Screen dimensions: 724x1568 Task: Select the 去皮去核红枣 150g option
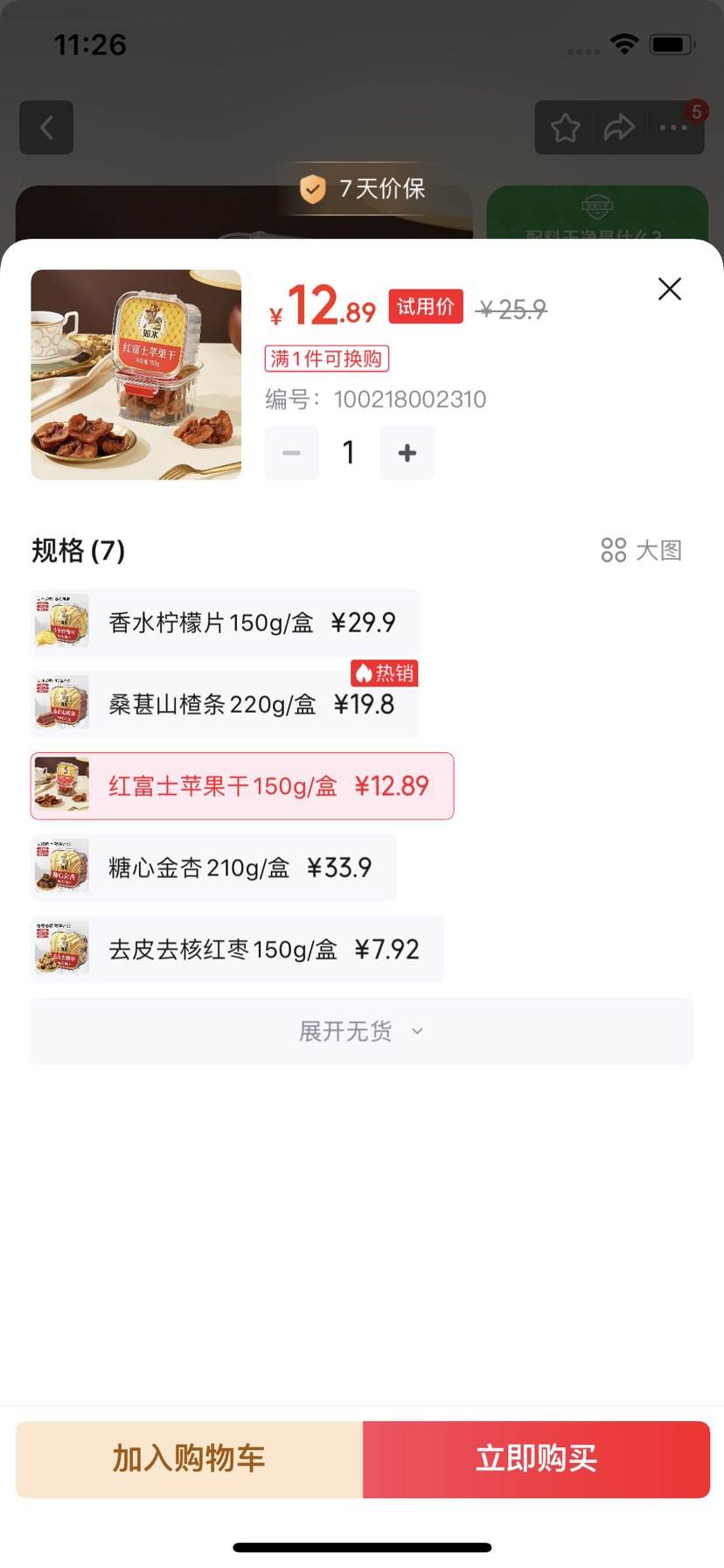[235, 948]
